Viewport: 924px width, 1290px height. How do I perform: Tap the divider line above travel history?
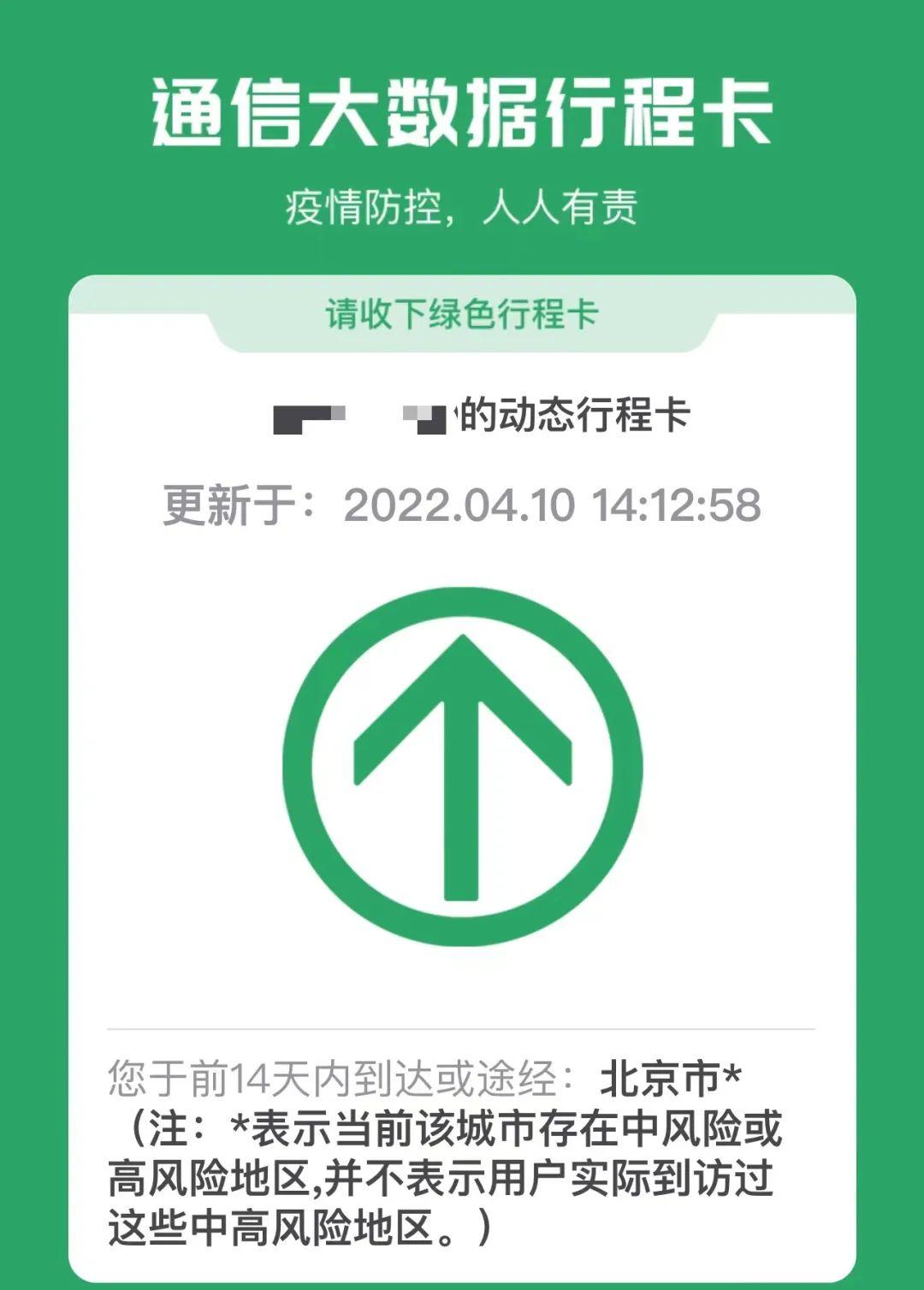(462, 1025)
